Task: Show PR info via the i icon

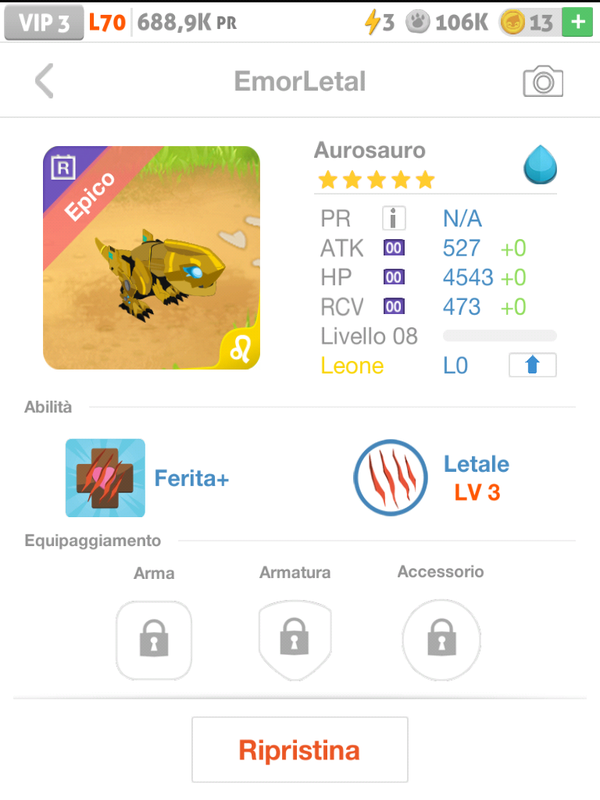Action: coord(393,218)
